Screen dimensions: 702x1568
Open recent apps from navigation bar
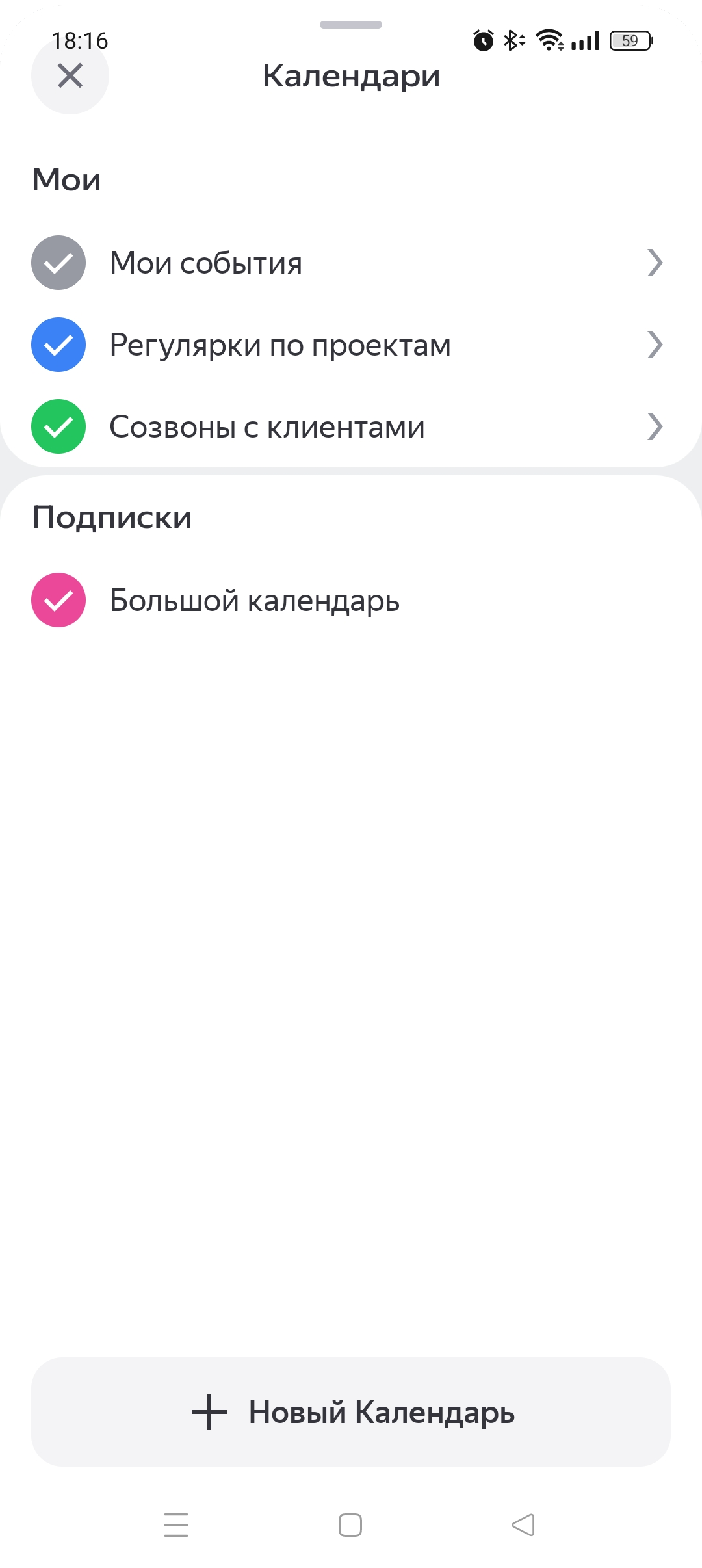pos(176,1525)
